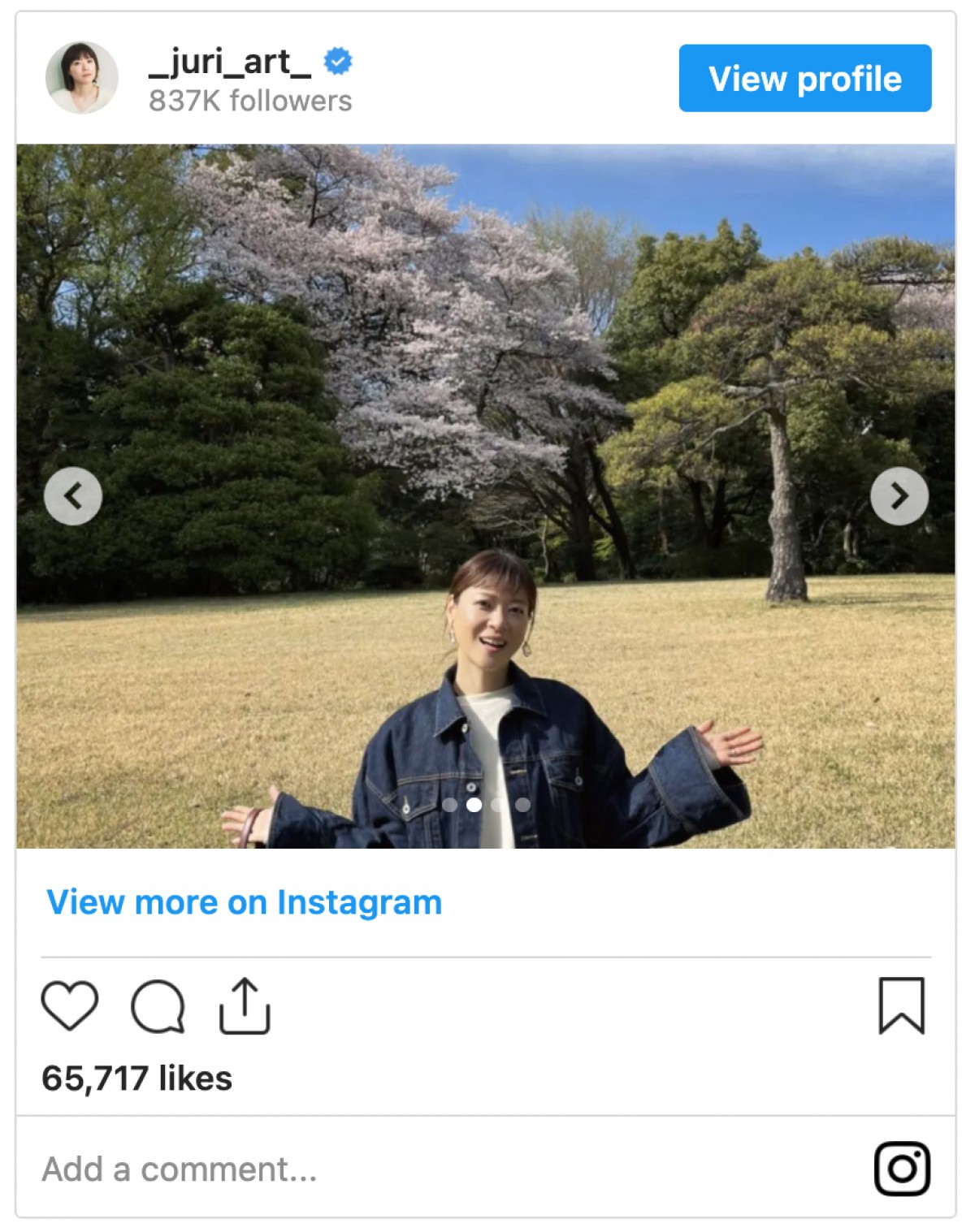Bookmark this post
The image size is (975, 1232).
pyautogui.click(x=901, y=1005)
